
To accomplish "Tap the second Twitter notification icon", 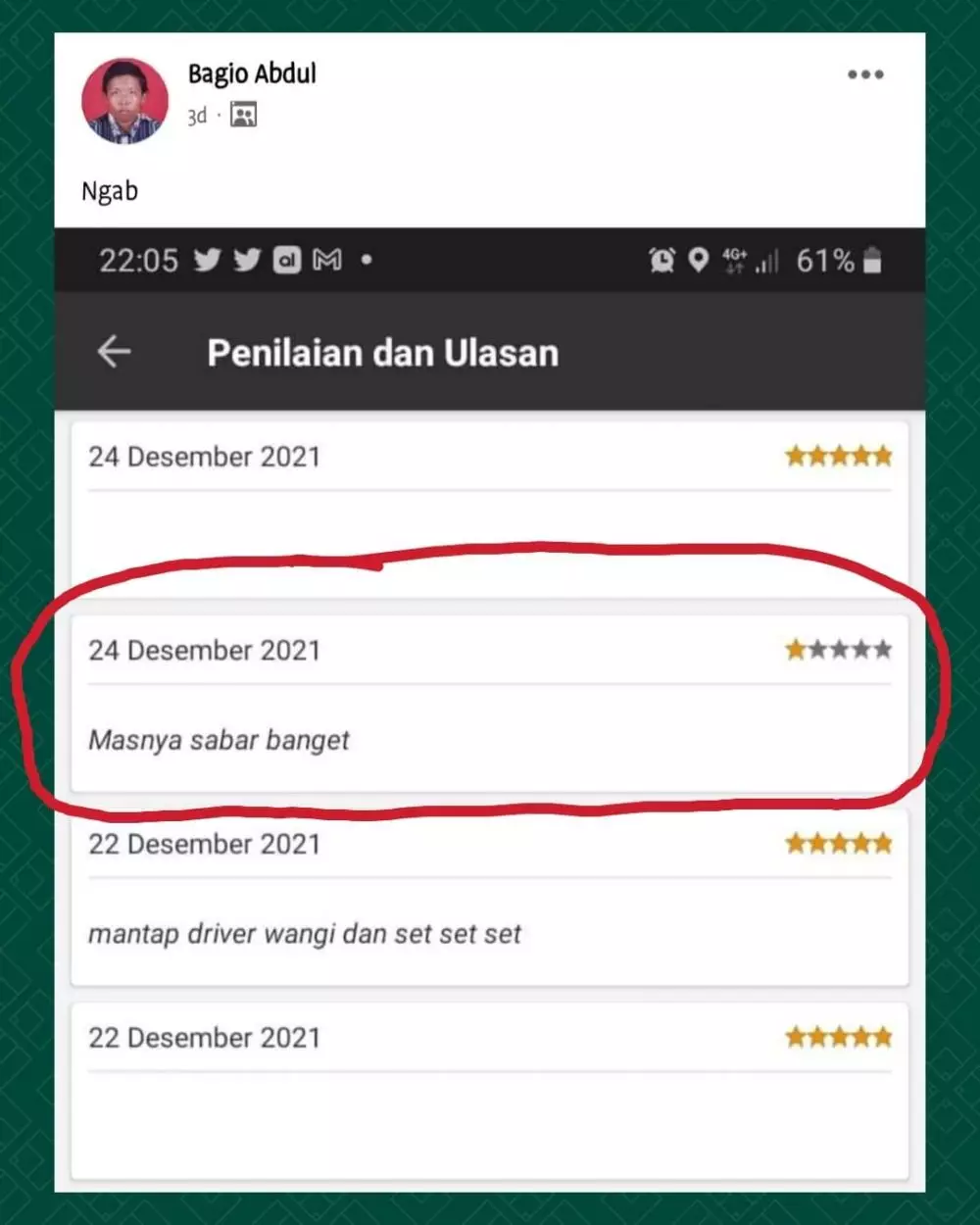I will (x=248, y=260).
